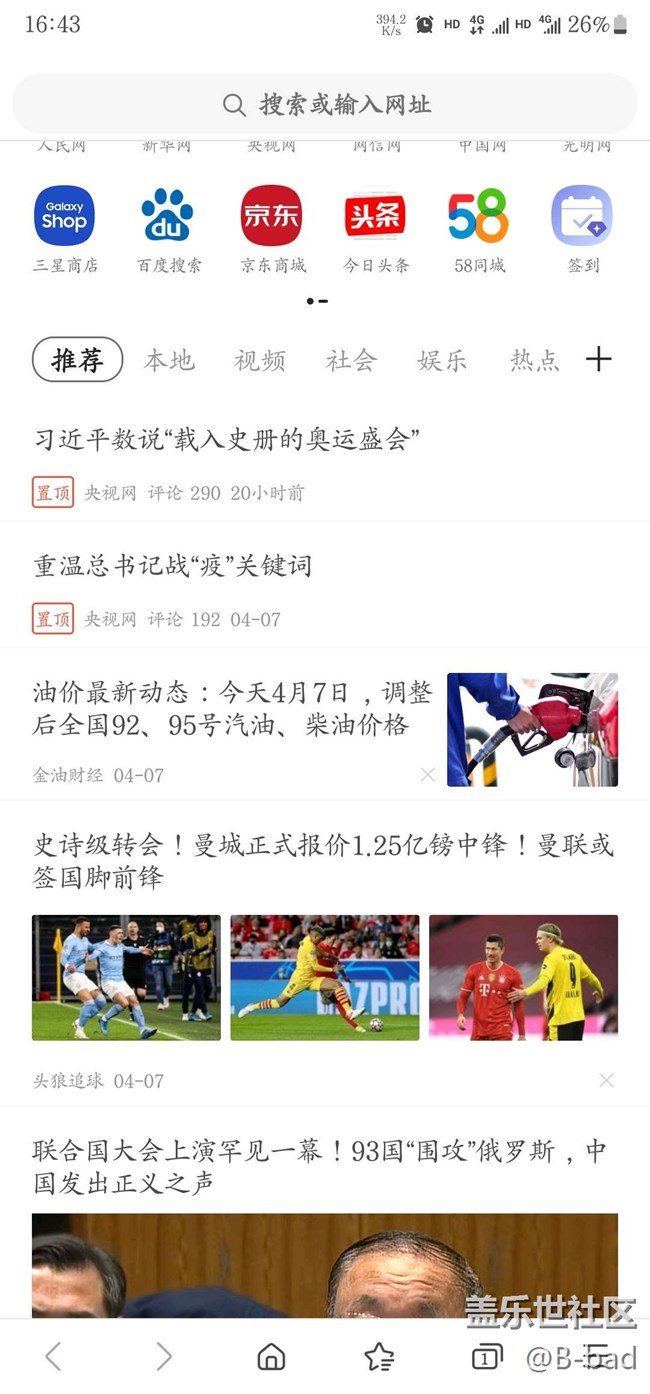Viewport: 650px width, 1394px height.
Task: Select the 社会 news tab
Action: tap(351, 360)
